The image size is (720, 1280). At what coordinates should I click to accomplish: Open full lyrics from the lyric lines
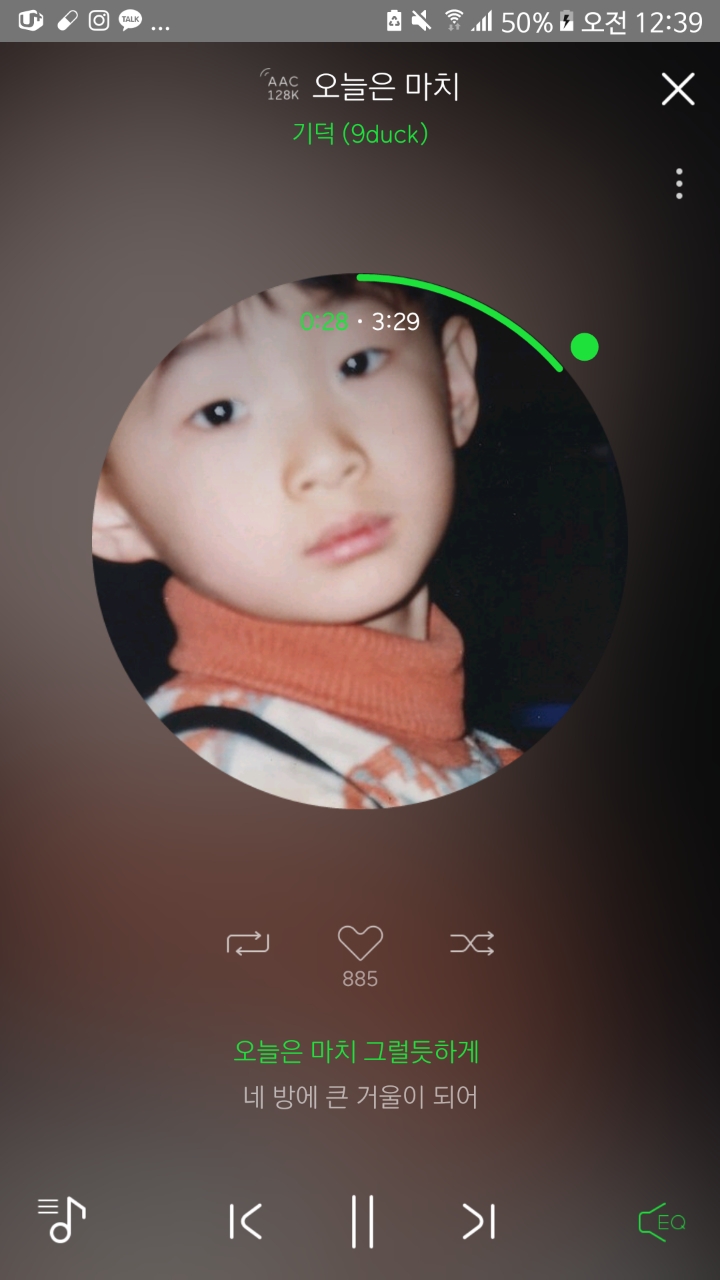pos(360,1075)
